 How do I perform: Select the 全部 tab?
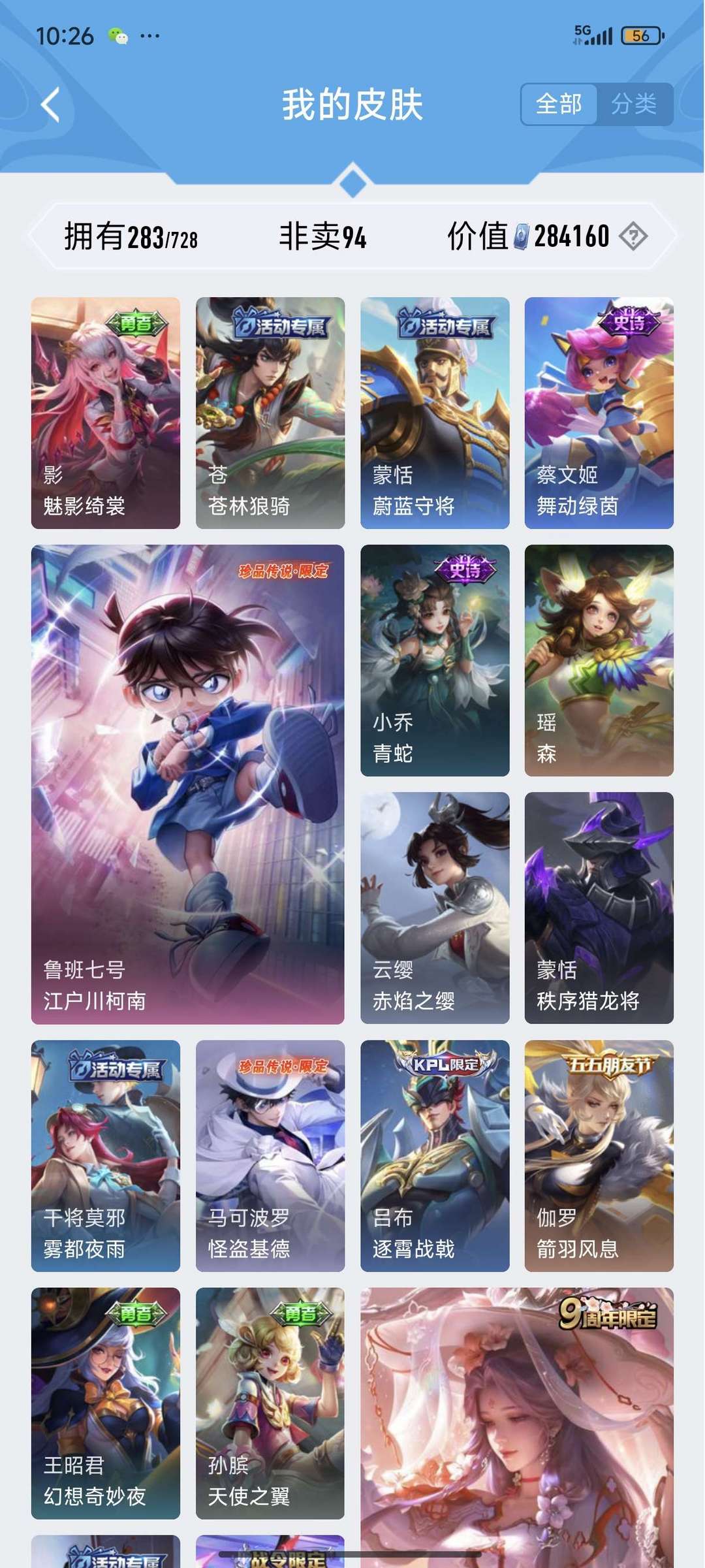pos(559,104)
